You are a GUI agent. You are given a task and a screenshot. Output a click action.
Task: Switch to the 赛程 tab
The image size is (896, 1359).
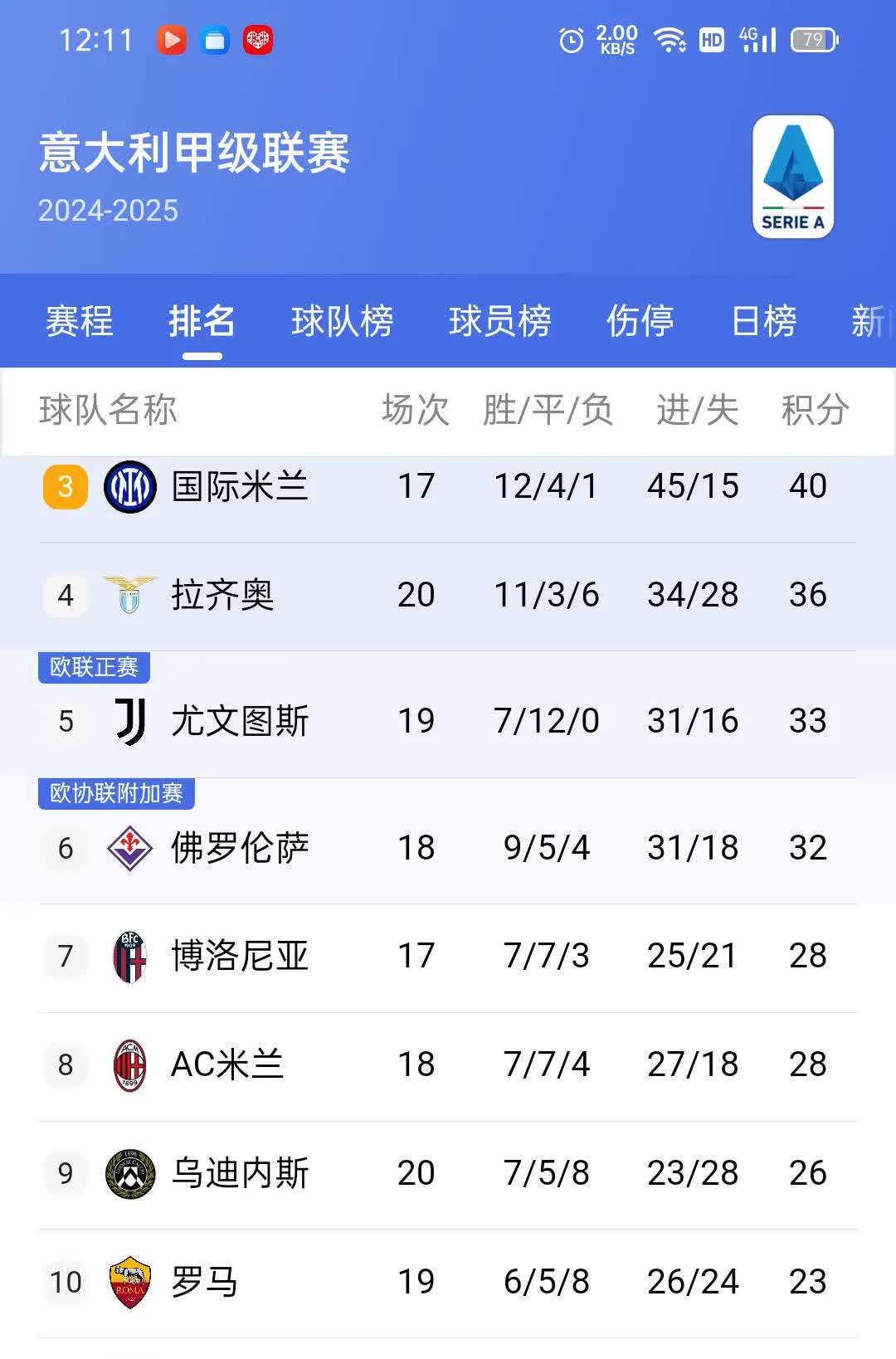79,322
